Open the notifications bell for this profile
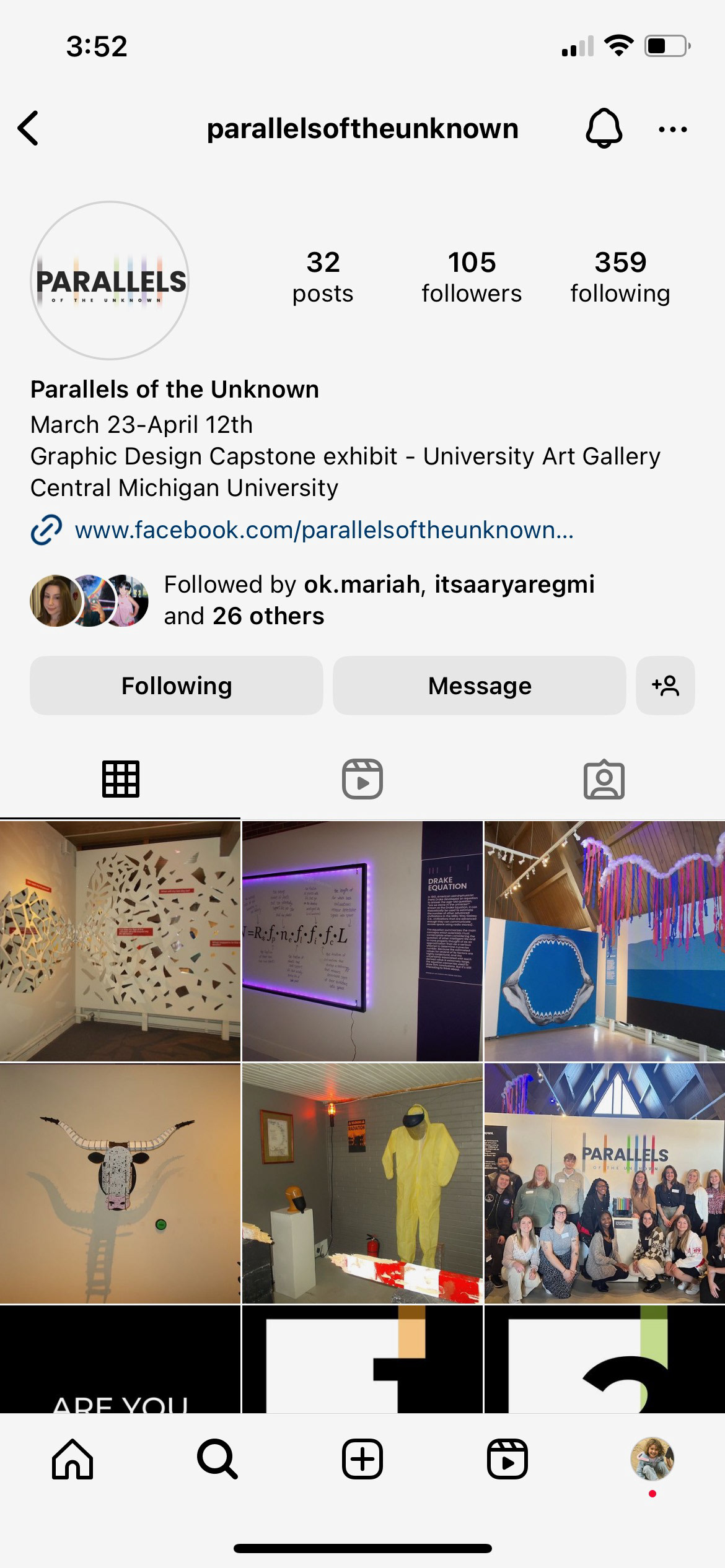Viewport: 725px width, 1568px height. pyautogui.click(x=604, y=128)
